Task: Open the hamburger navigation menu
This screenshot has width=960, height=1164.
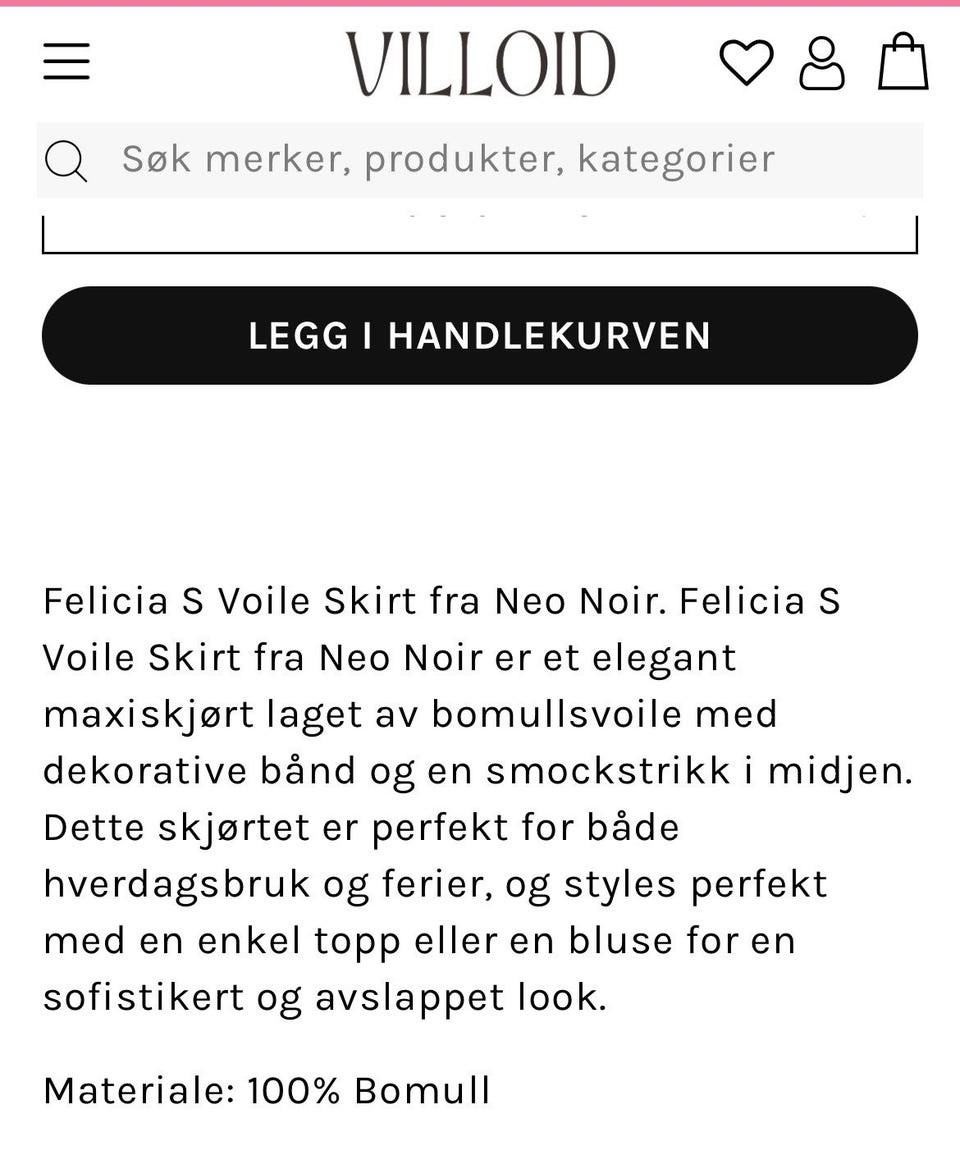Action: (66, 61)
